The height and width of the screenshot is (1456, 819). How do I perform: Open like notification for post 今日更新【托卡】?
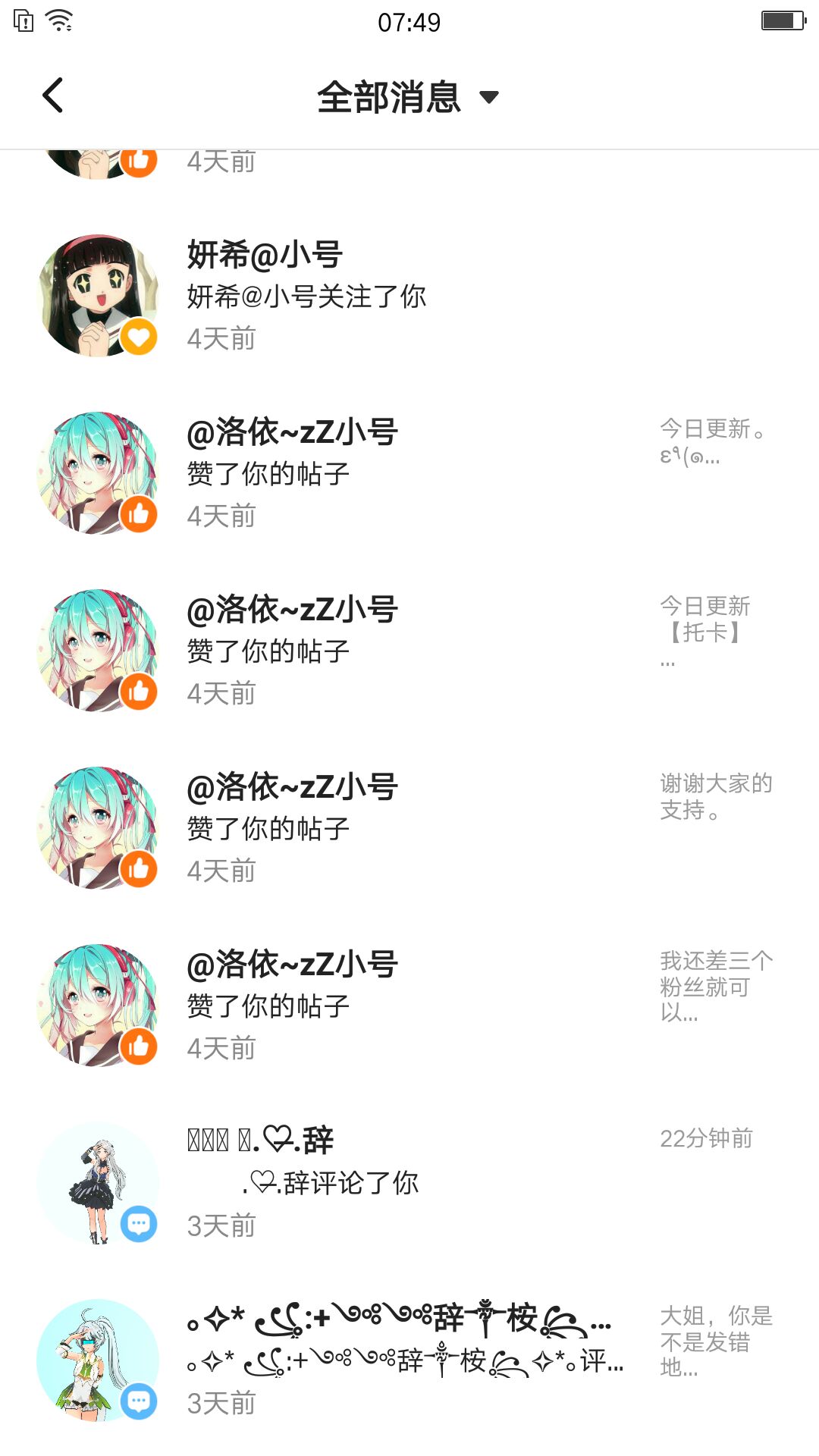[409, 651]
